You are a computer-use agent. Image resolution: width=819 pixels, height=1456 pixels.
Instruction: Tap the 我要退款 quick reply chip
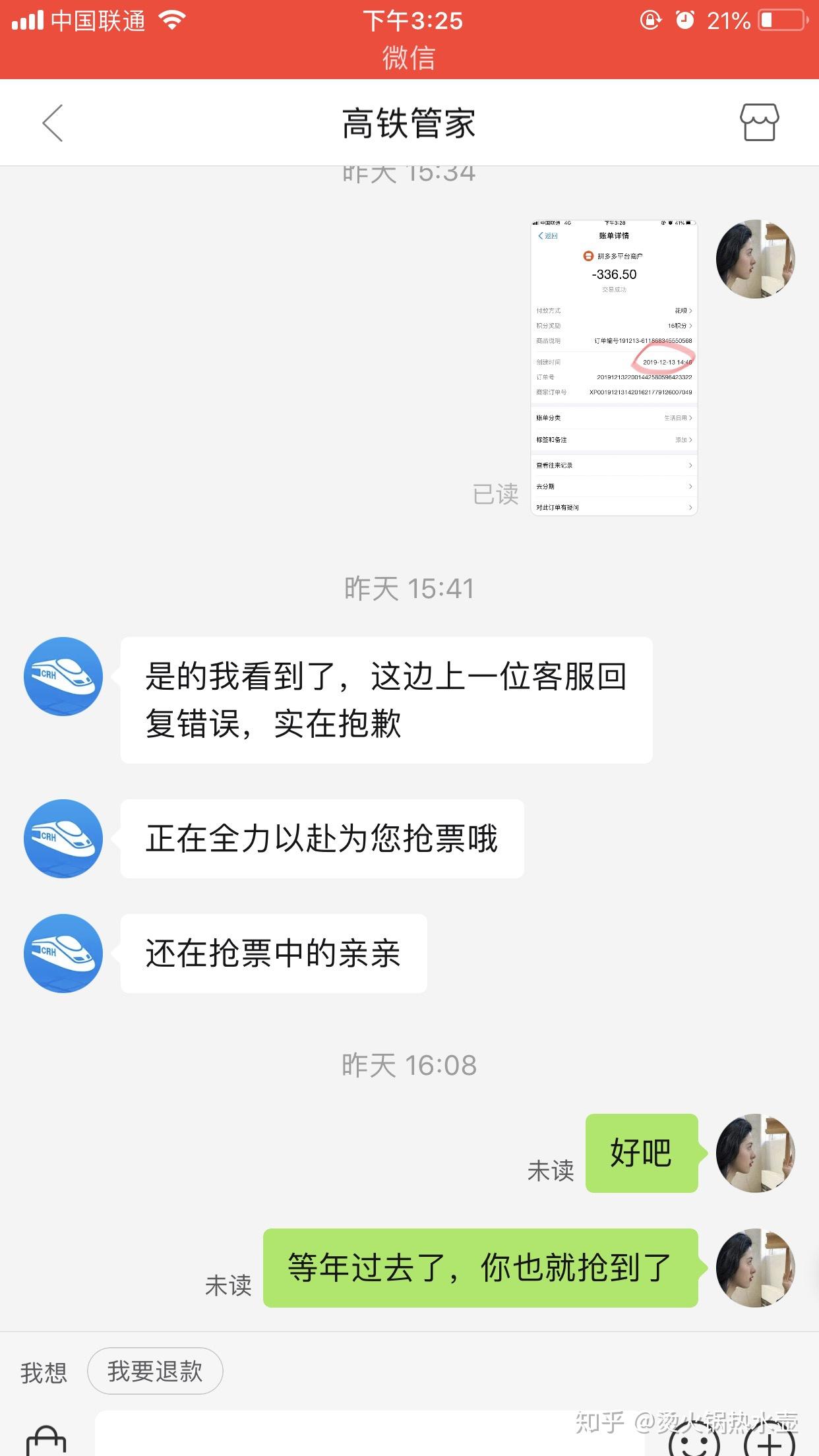tap(155, 1371)
